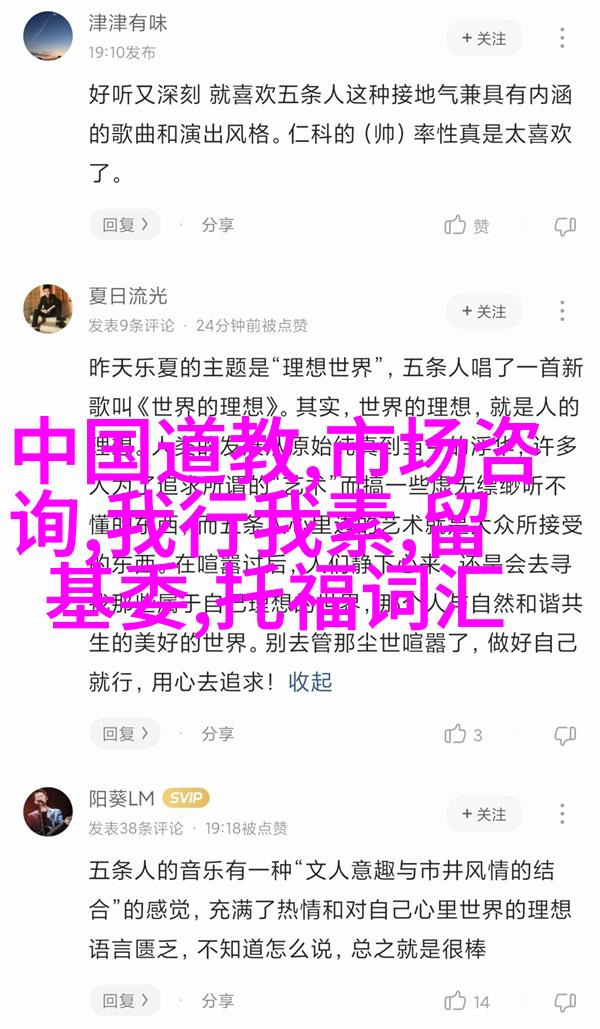The width and height of the screenshot is (600, 1029).
Task: Reply to 阳菜LM's comment
Action: tap(124, 1000)
